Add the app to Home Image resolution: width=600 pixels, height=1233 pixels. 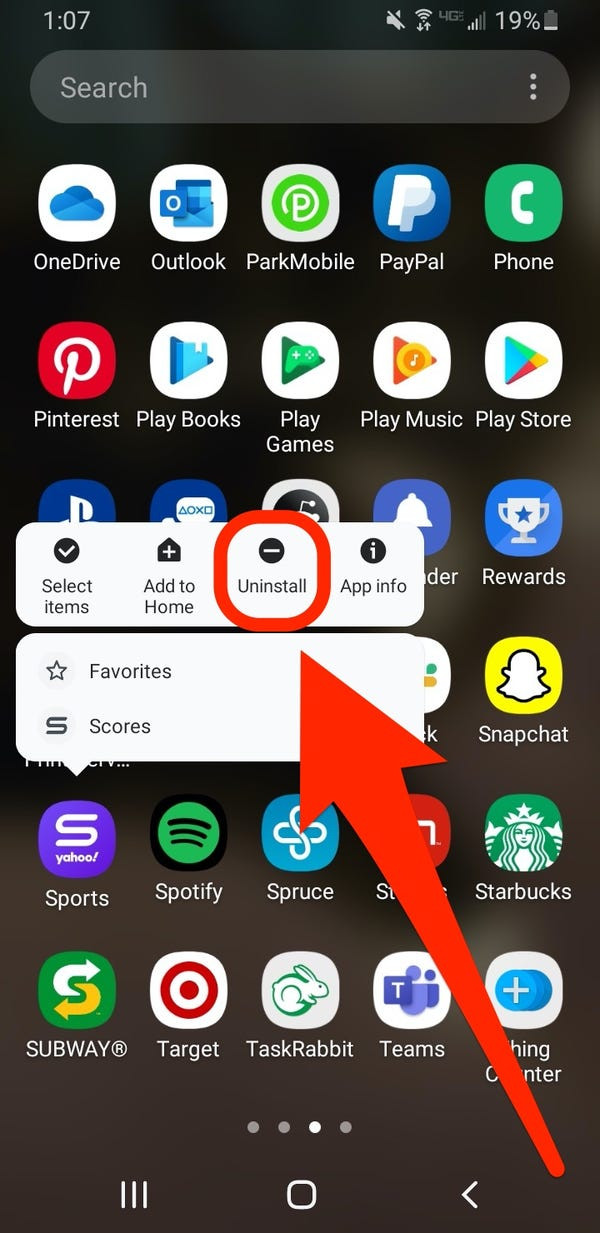tap(169, 575)
